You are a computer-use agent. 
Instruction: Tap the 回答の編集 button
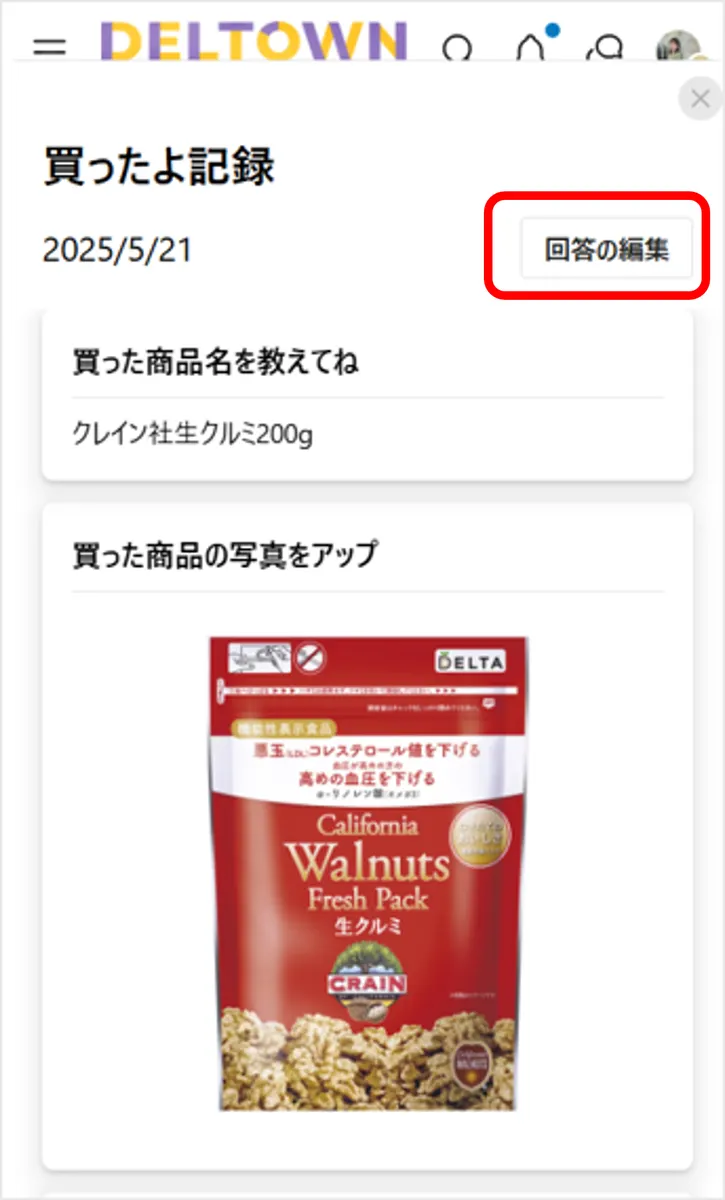[x=606, y=249]
